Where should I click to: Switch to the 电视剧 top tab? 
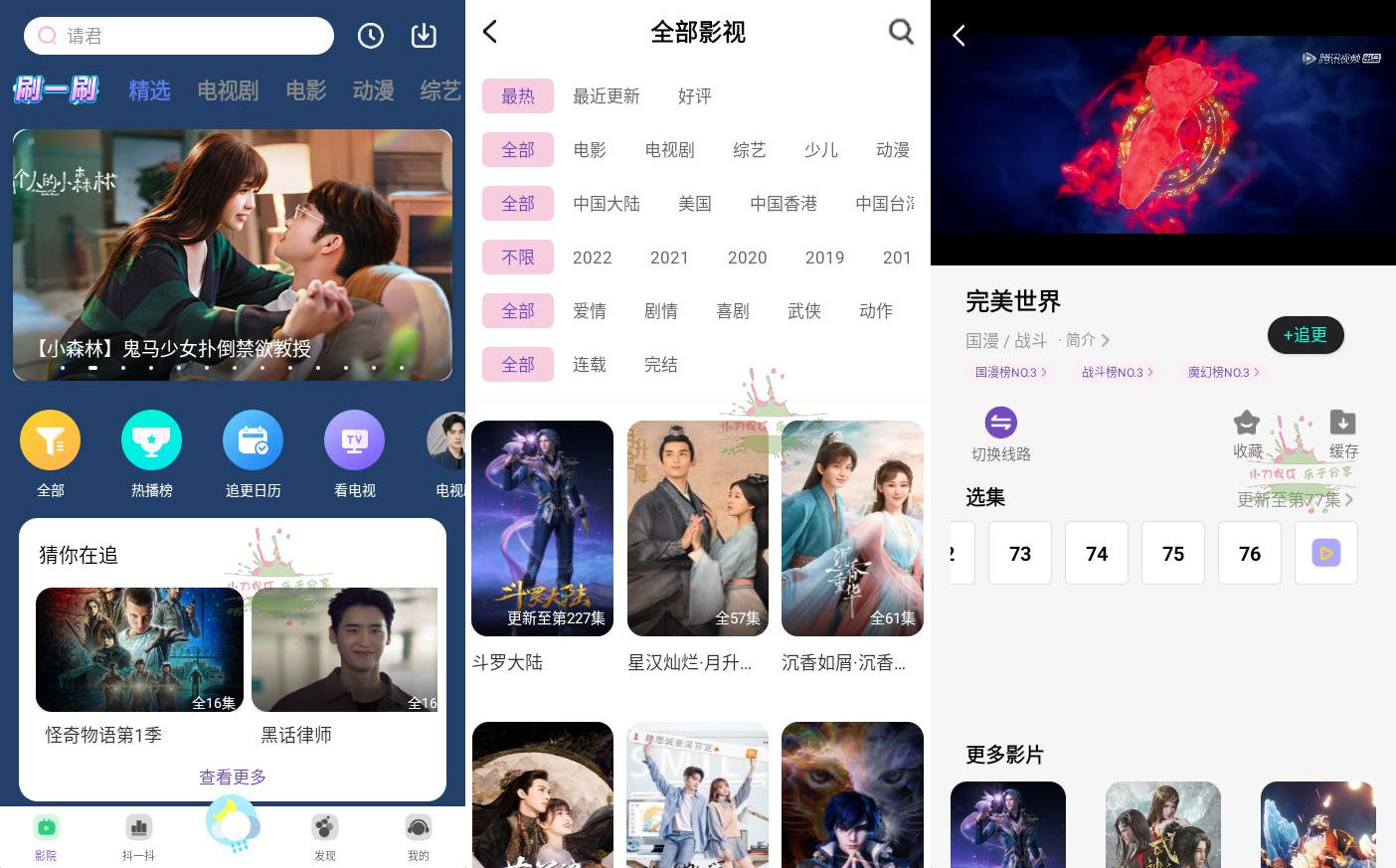pos(228,90)
